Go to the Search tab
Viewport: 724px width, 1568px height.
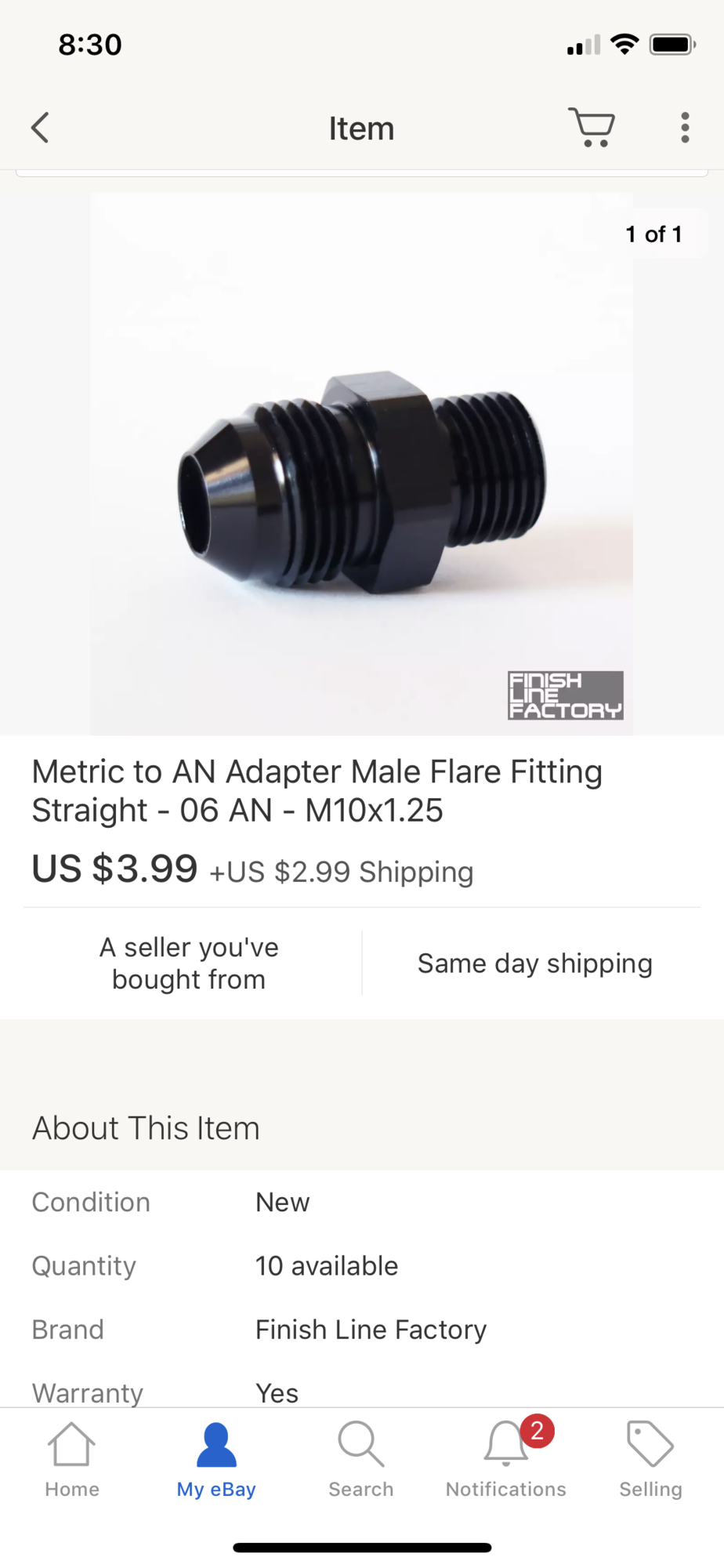click(360, 1460)
